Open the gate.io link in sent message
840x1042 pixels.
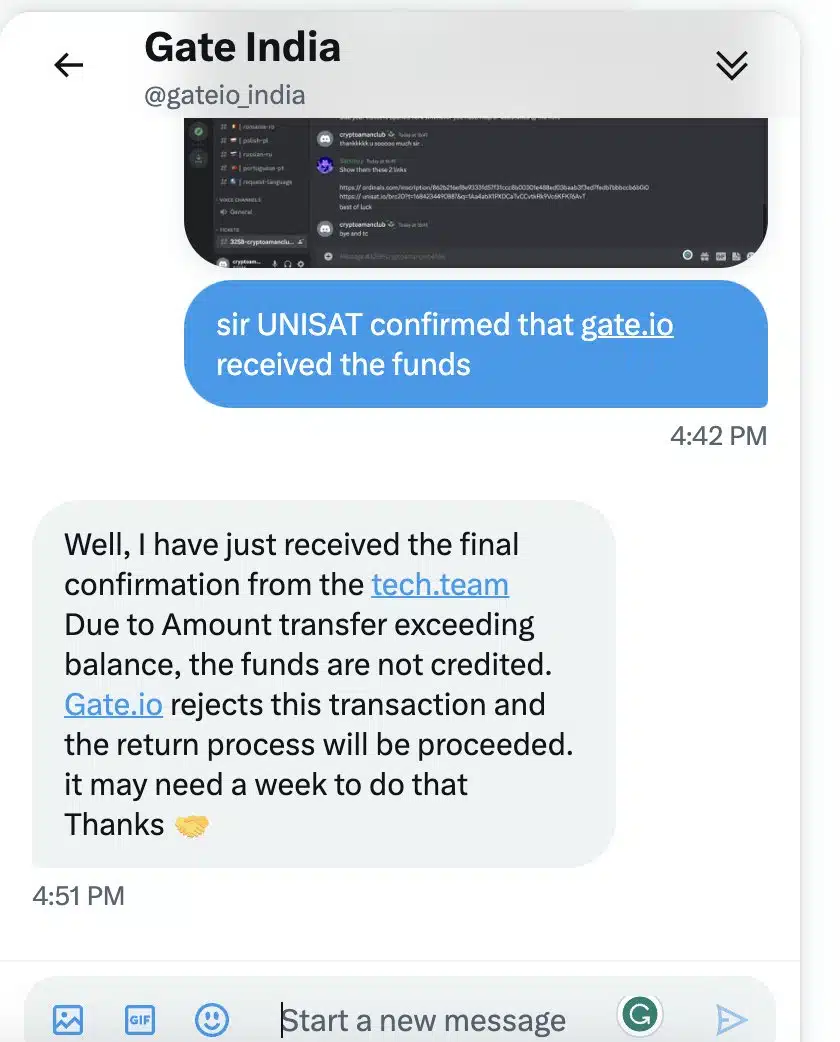[627, 325]
